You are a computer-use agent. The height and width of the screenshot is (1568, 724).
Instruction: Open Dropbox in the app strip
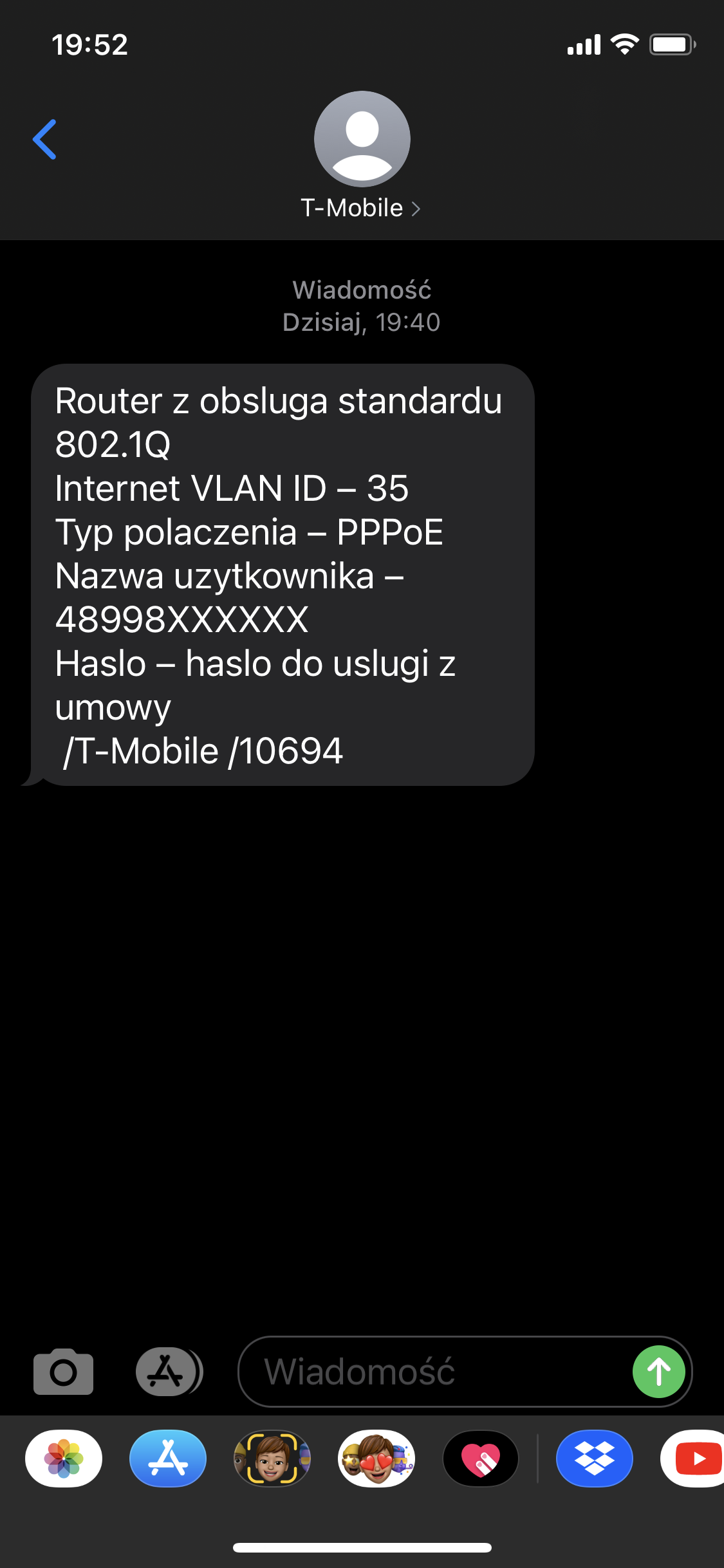[x=595, y=1458]
